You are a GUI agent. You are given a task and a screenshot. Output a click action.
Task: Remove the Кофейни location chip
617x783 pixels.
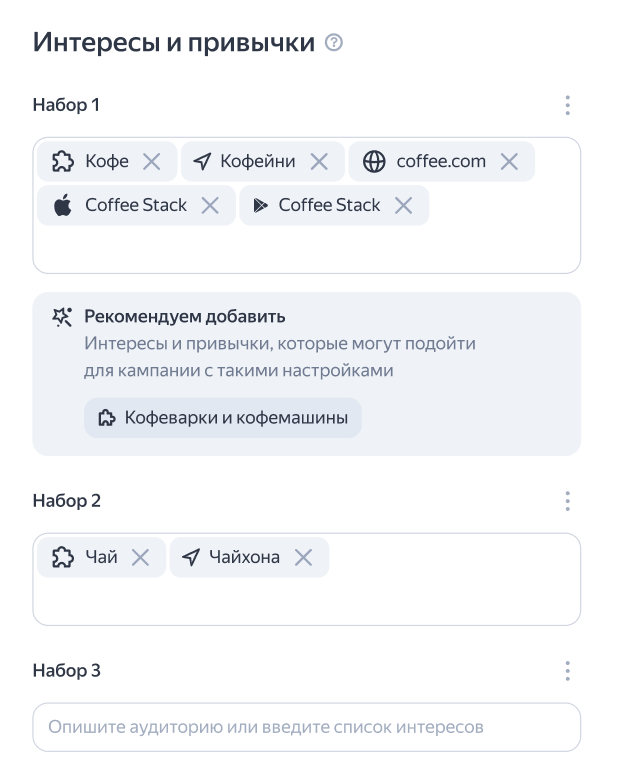pyautogui.click(x=319, y=161)
